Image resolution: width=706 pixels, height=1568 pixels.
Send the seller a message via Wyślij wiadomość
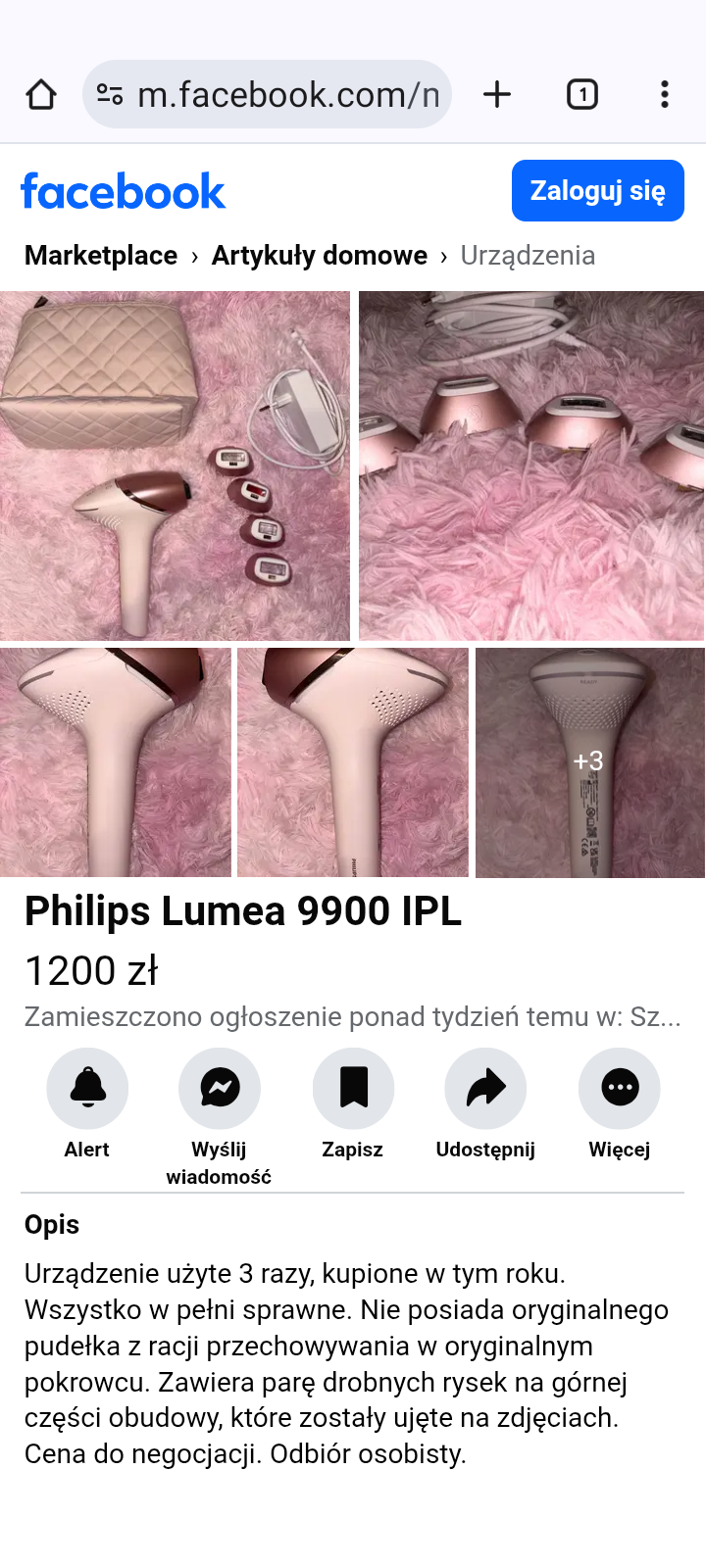click(x=220, y=1089)
